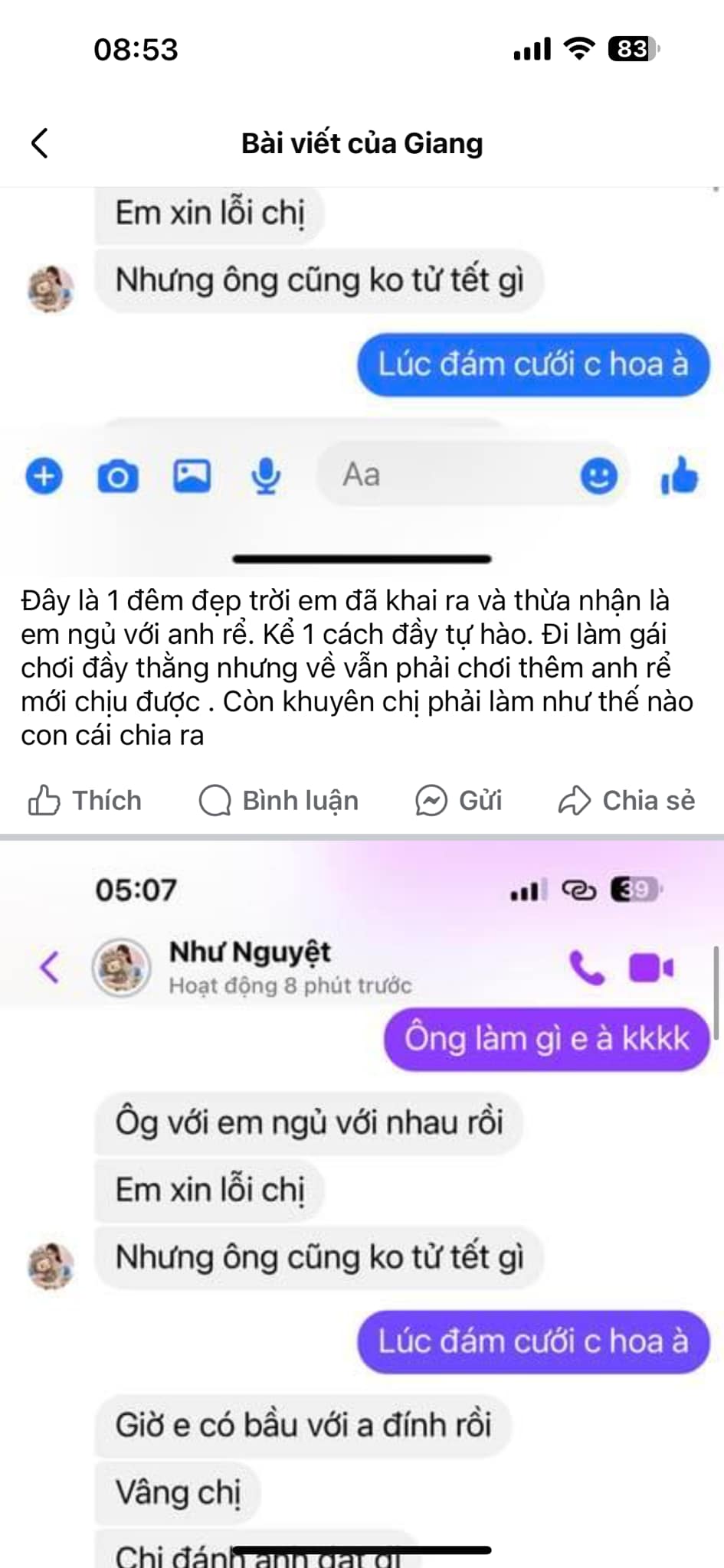Like this post with Thích
This screenshot has height=1568, width=724.
(85, 801)
